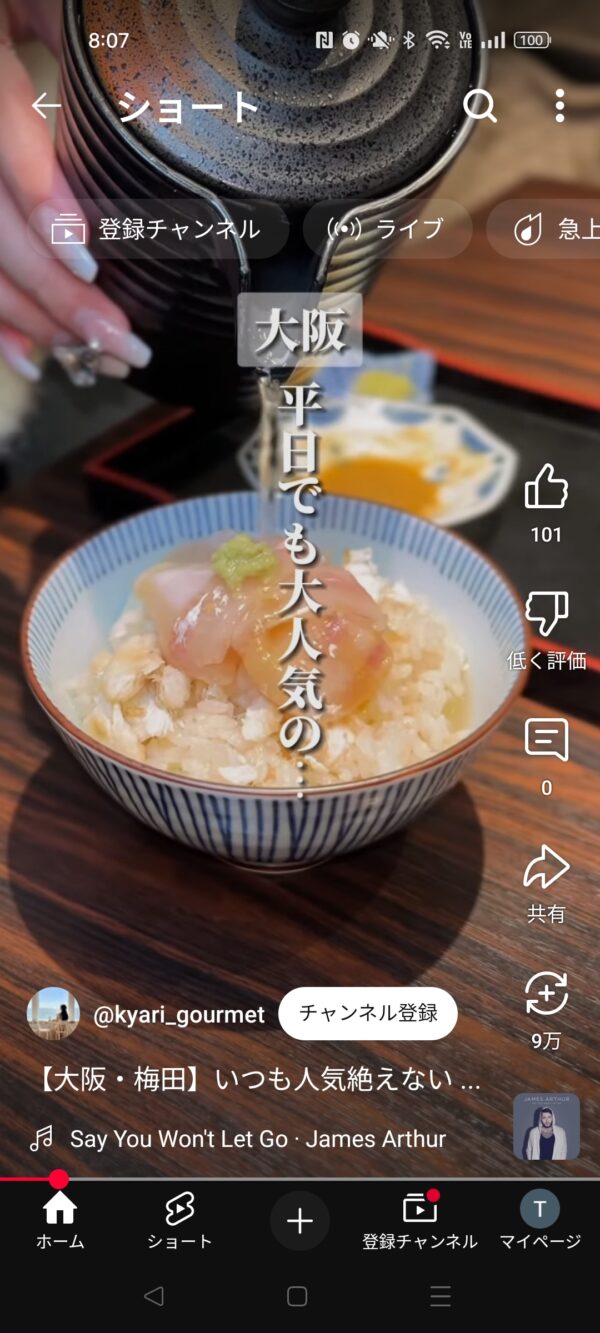Open the マイページ tab
Image resolution: width=600 pixels, height=1333 pixels.
coord(540,1221)
